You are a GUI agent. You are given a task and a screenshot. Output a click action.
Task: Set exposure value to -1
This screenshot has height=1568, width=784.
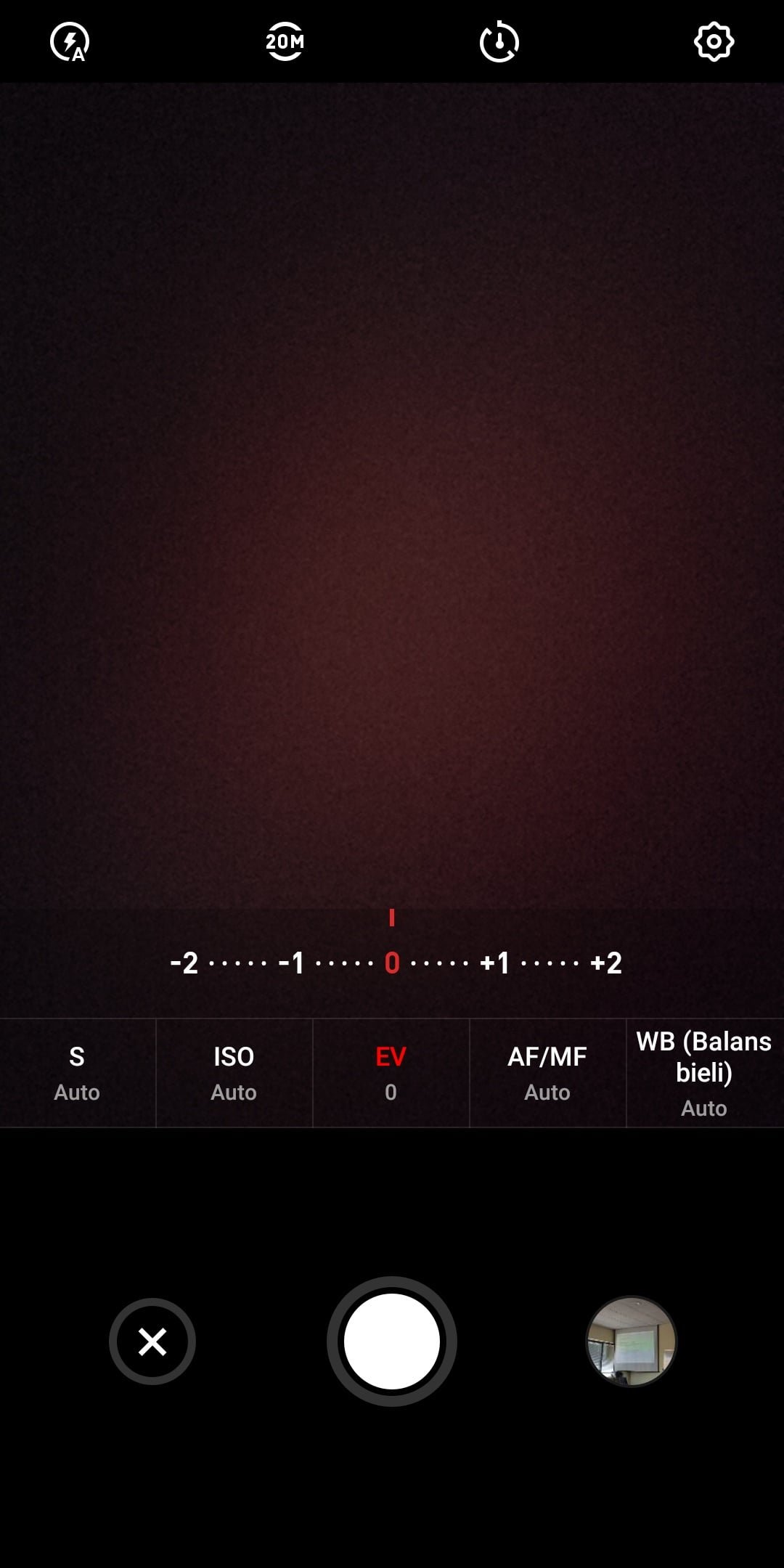tap(291, 963)
